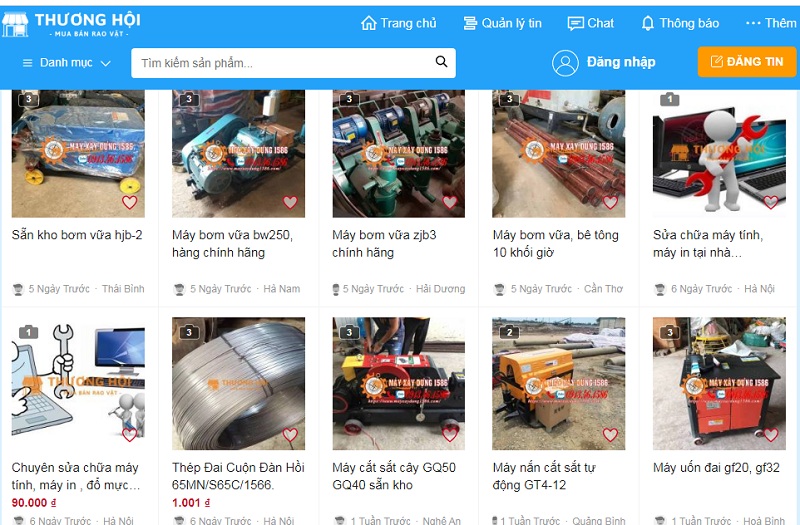The width and height of the screenshot is (800, 525).
Task: Tap the ĐĂNG TIN post button
Action: (746, 62)
